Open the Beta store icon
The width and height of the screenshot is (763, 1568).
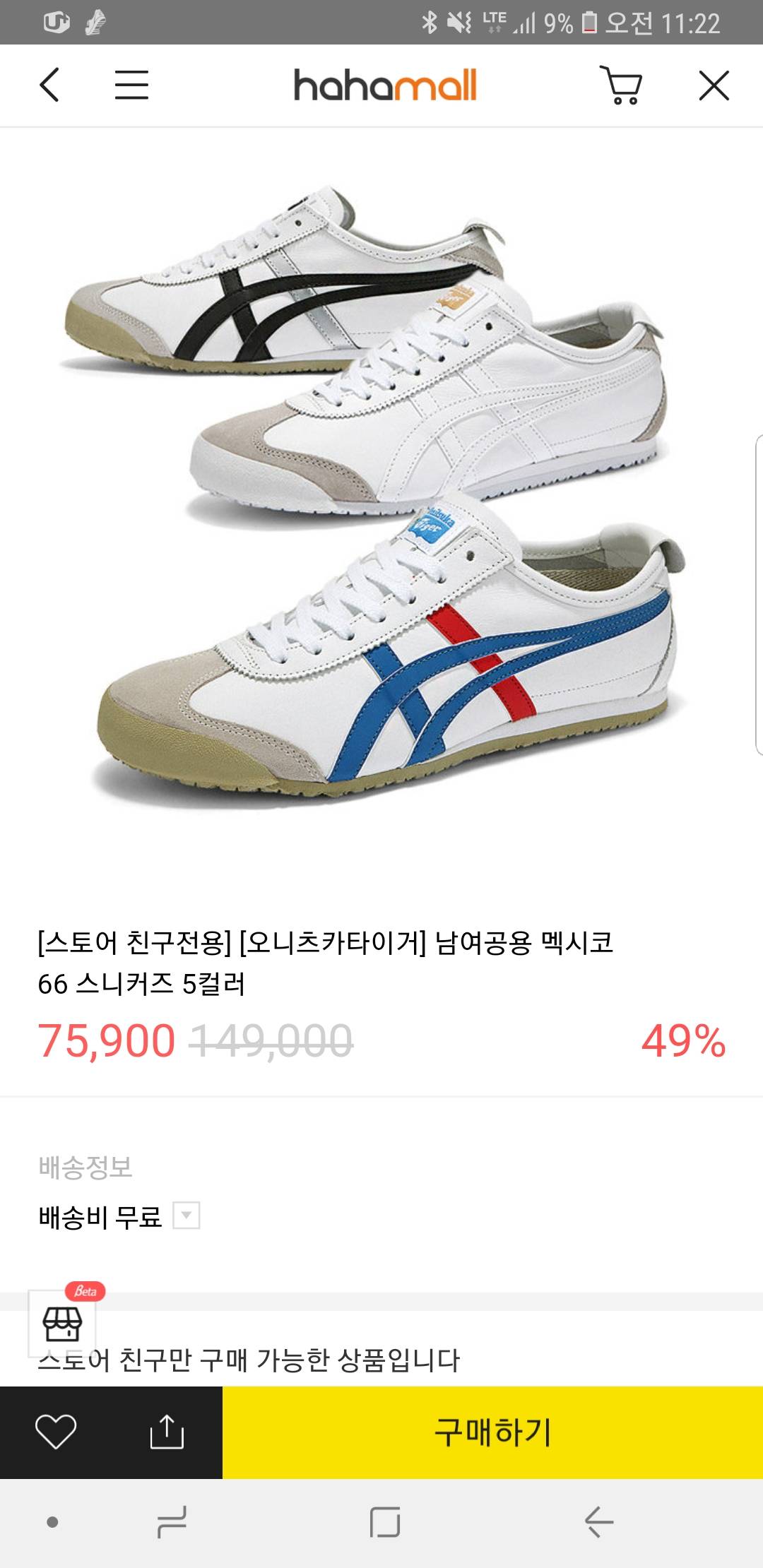pos(62,1323)
